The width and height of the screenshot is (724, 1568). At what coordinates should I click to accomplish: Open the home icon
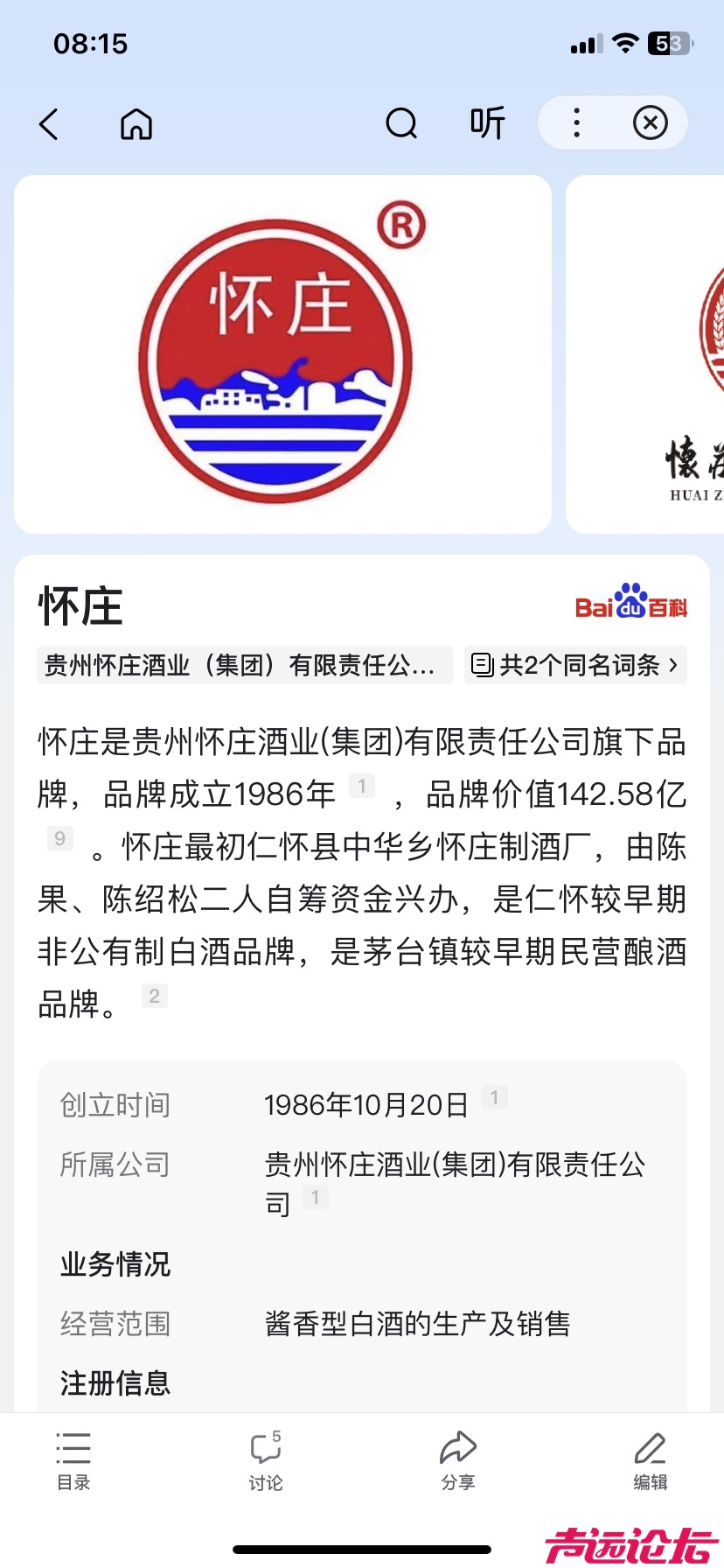coord(136,124)
